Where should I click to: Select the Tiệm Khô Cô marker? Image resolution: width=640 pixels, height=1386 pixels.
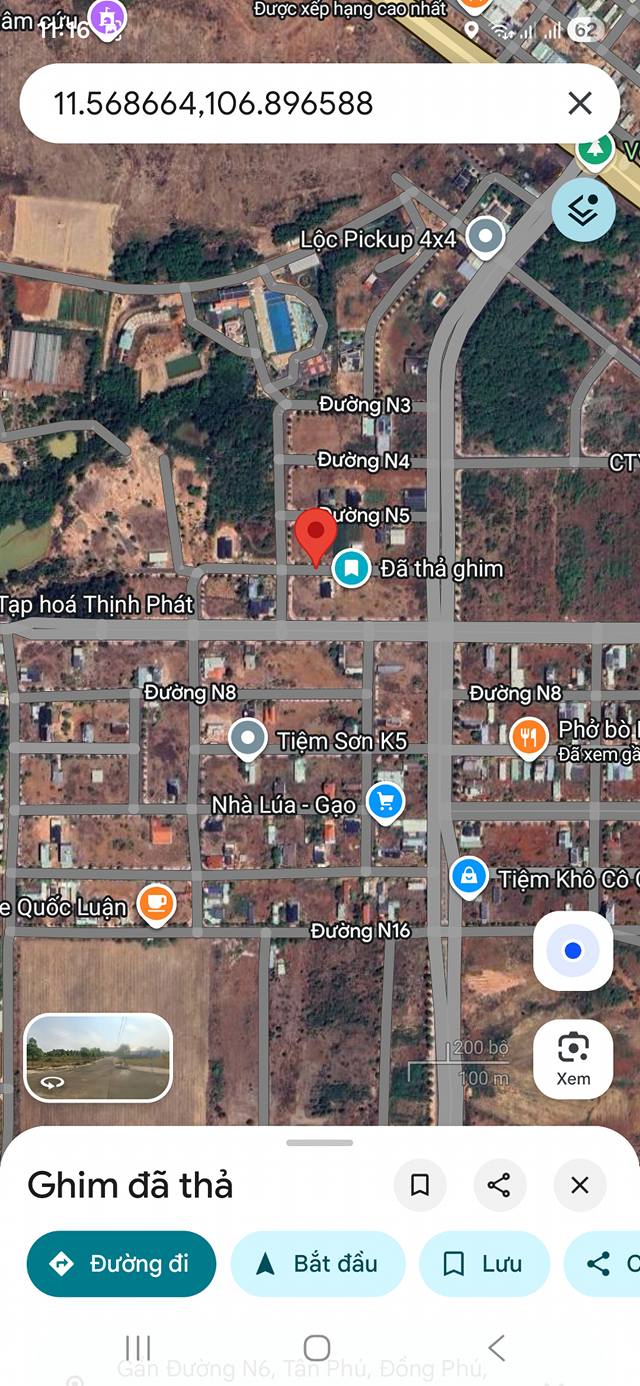pyautogui.click(x=467, y=877)
